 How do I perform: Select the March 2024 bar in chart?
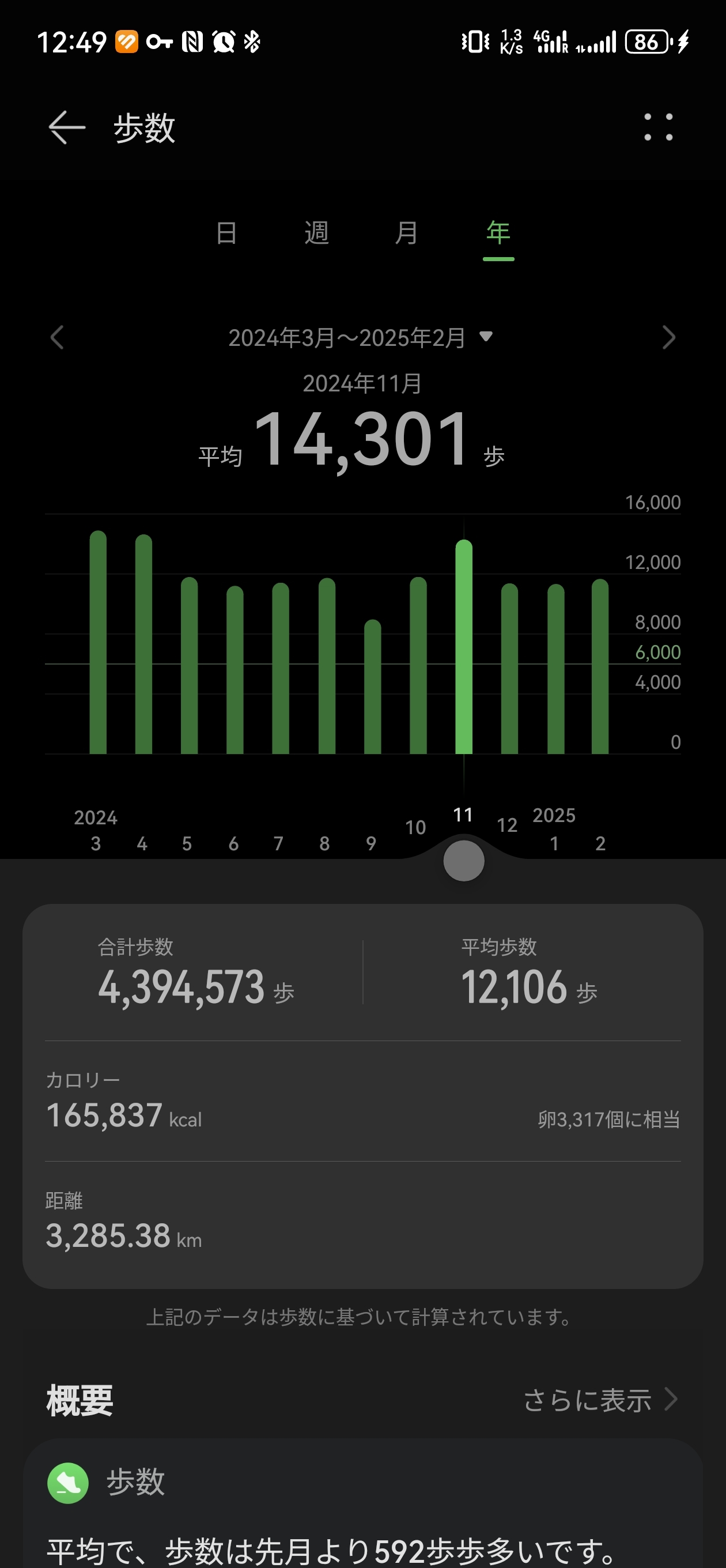(x=98, y=642)
